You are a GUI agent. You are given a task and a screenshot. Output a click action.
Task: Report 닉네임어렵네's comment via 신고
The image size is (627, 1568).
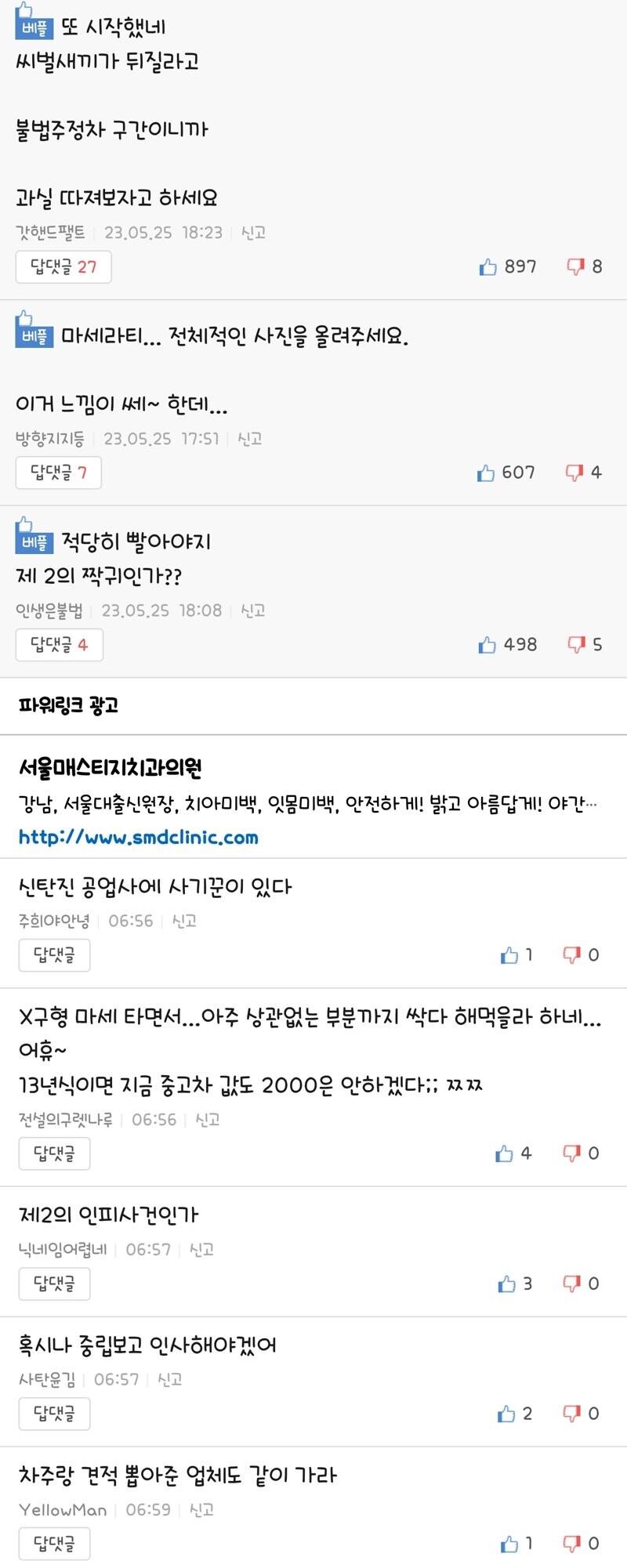point(201,1249)
